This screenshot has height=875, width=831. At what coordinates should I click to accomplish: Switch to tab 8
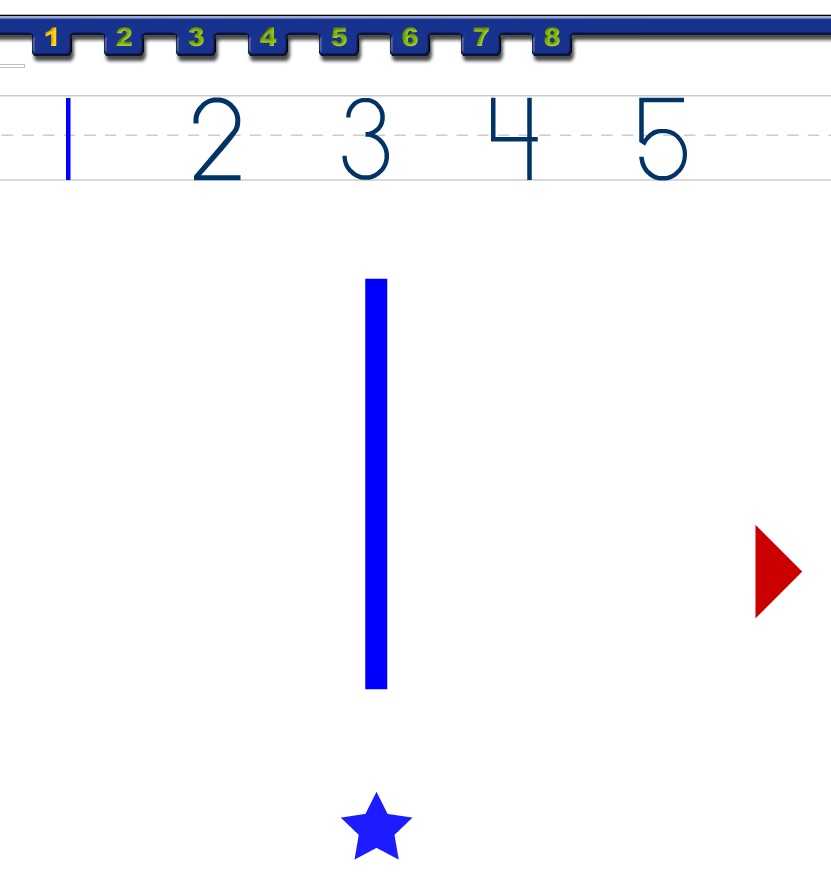tap(552, 40)
